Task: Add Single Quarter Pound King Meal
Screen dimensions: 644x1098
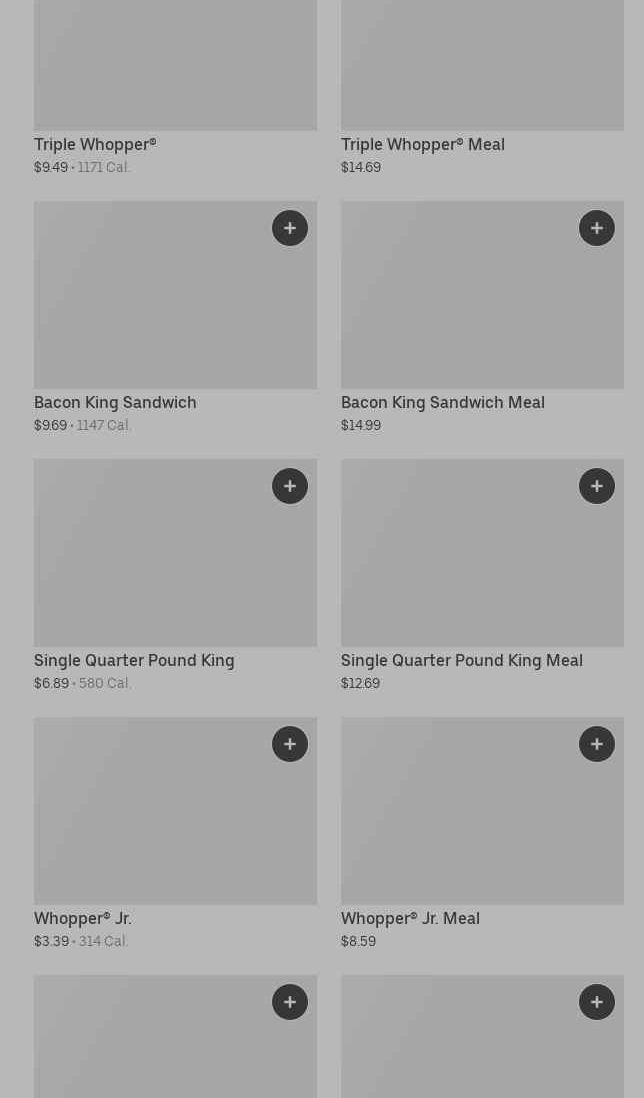Action: pos(596,486)
